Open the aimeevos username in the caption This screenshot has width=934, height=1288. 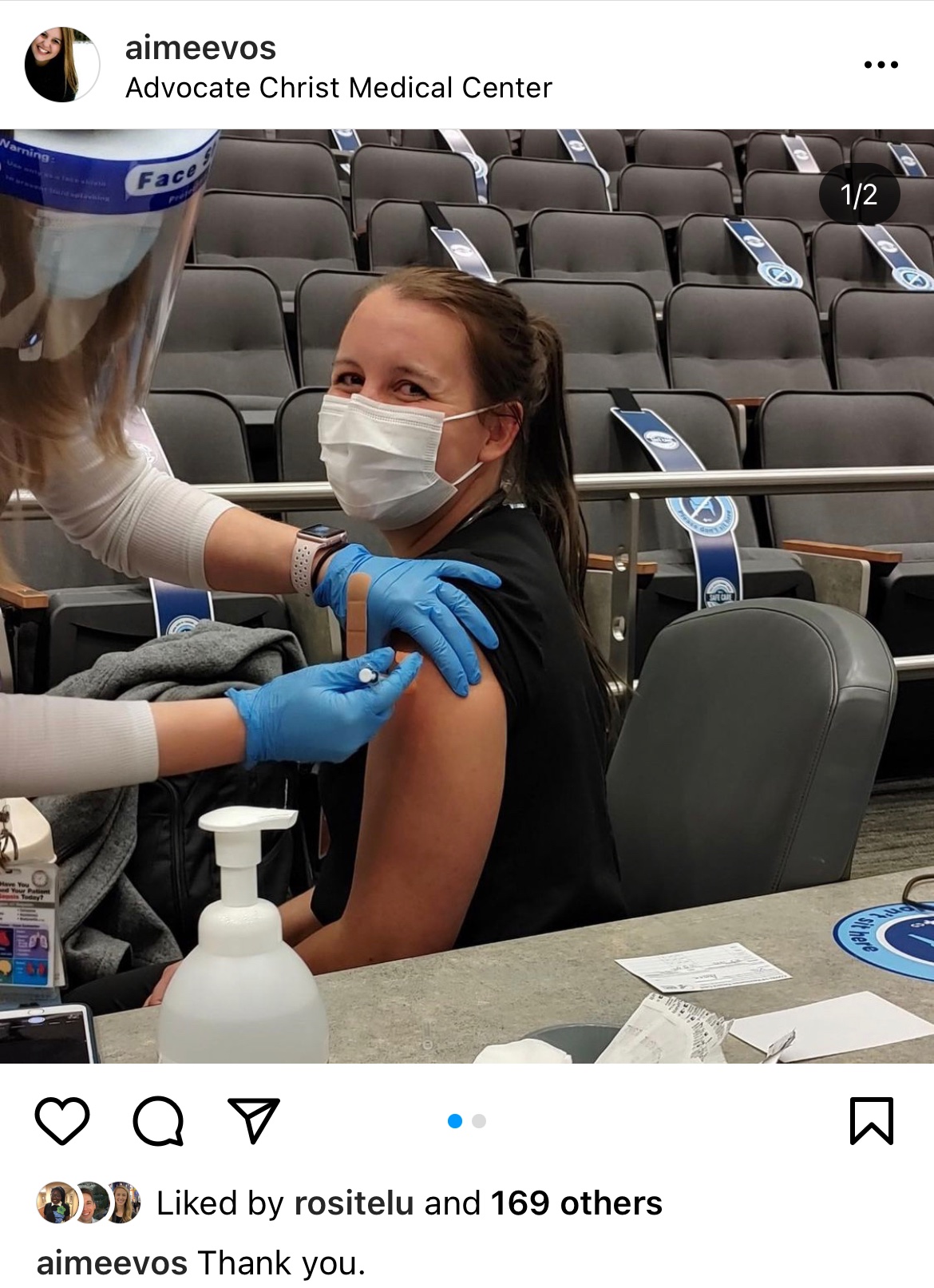112,1263
